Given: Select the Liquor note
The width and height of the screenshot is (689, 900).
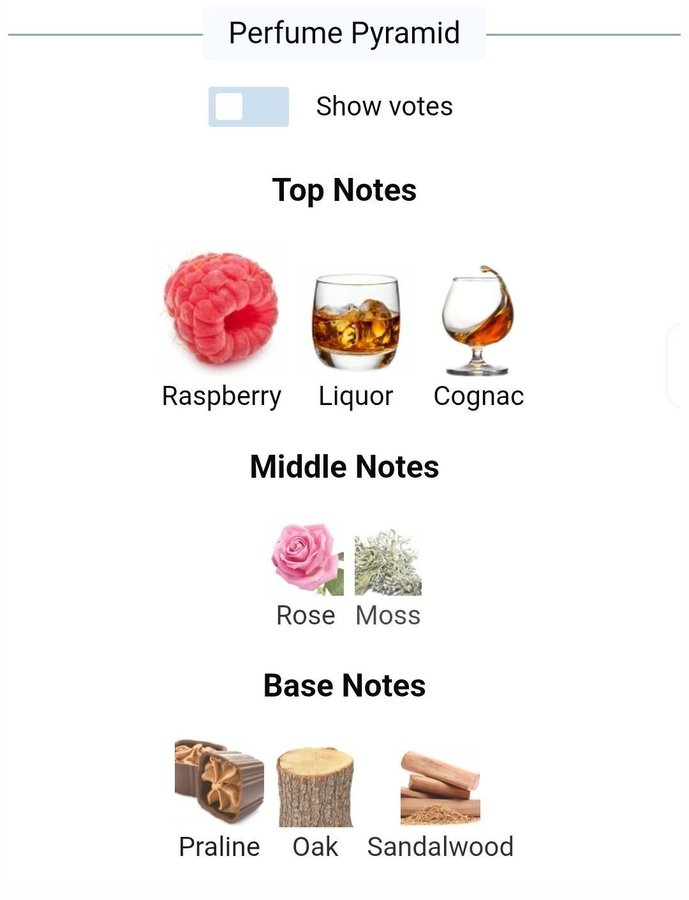Looking at the screenshot, I should click(355, 322).
